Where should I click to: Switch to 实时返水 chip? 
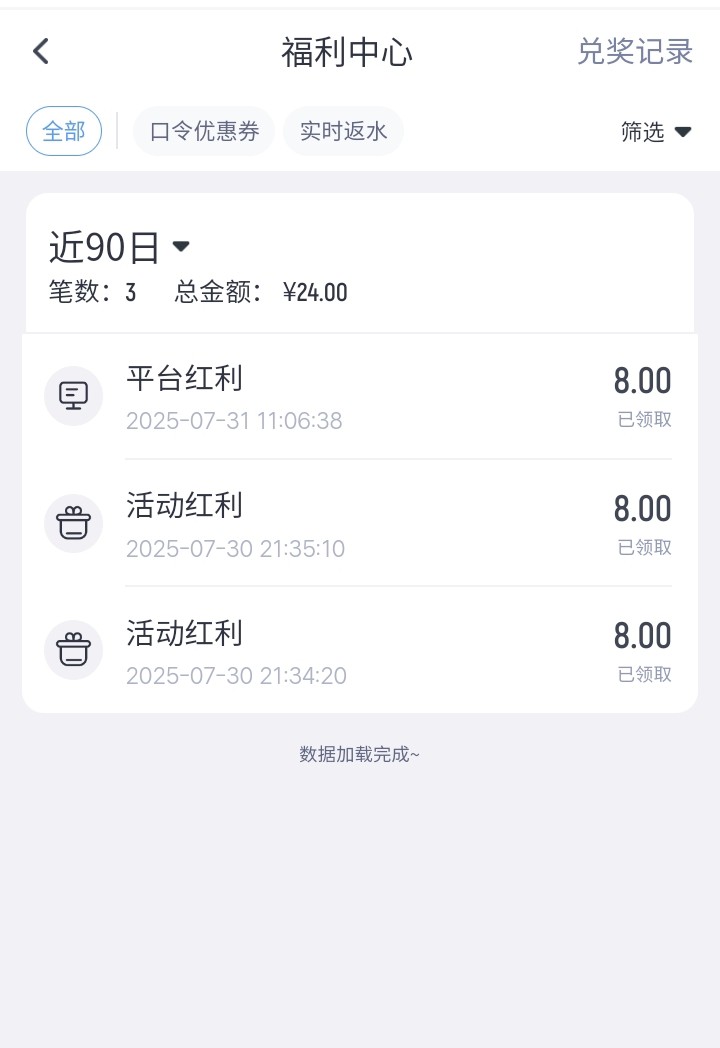(343, 131)
